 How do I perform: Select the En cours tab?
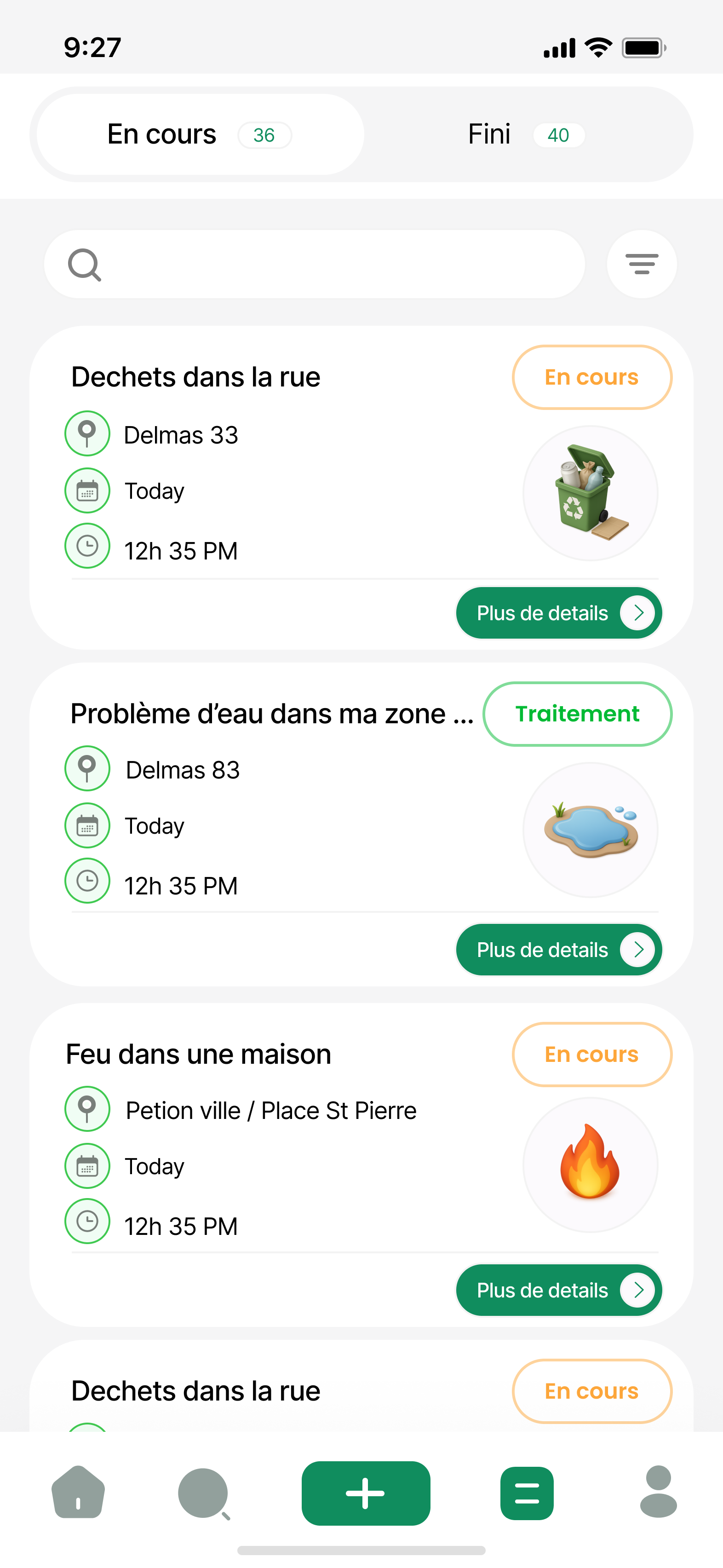[x=200, y=134]
